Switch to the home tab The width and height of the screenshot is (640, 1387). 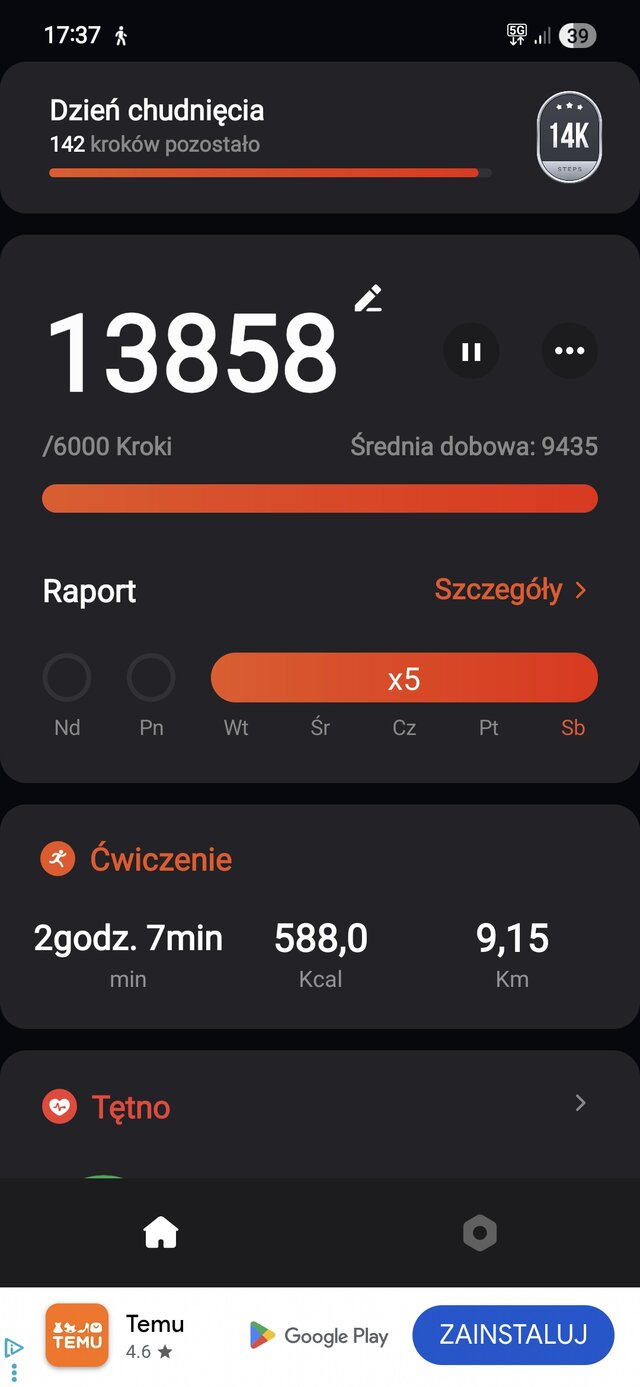pyautogui.click(x=161, y=1233)
